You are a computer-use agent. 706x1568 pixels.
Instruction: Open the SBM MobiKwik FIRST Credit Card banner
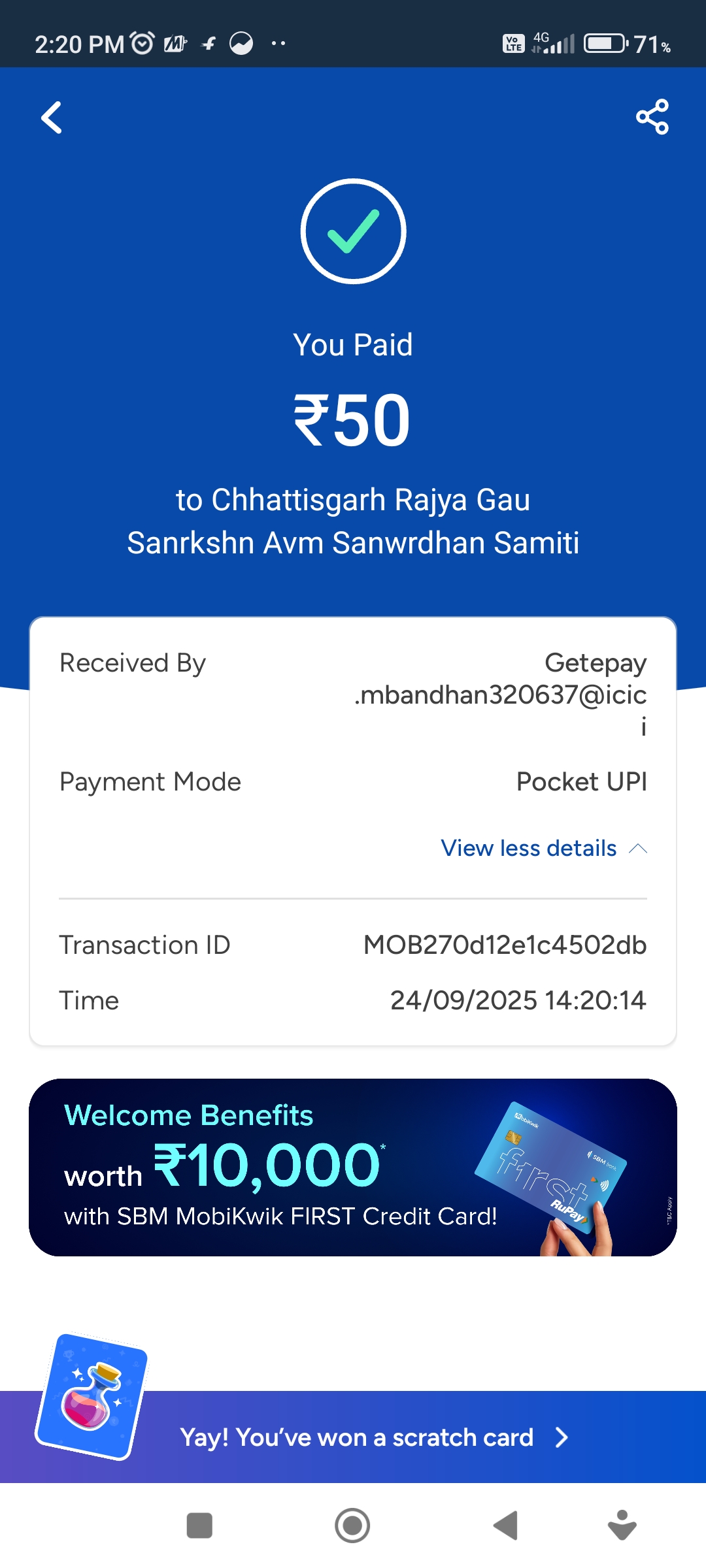pyautogui.click(x=353, y=1167)
